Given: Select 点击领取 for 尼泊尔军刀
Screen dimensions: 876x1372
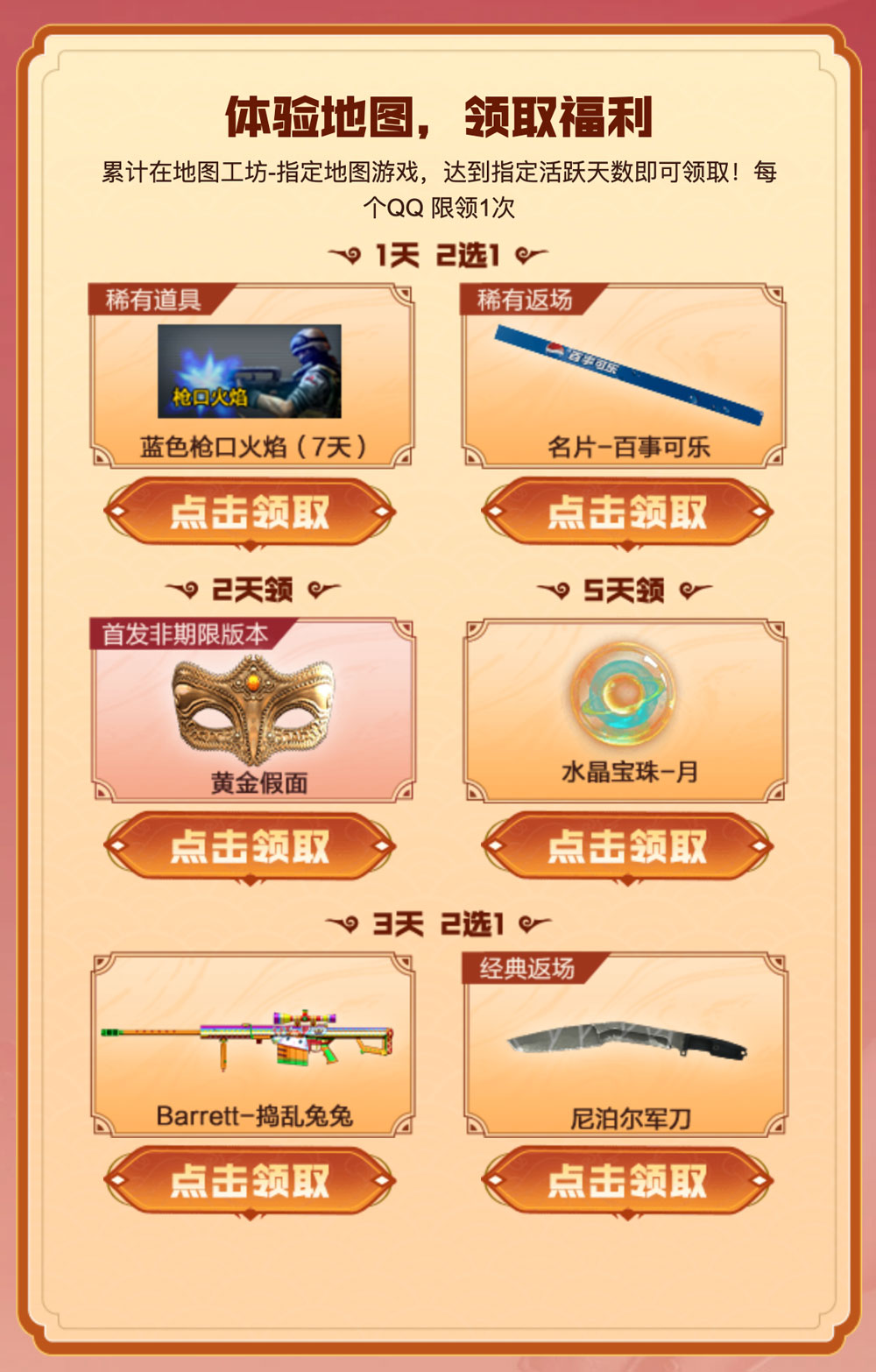Looking at the screenshot, I should [x=627, y=1180].
